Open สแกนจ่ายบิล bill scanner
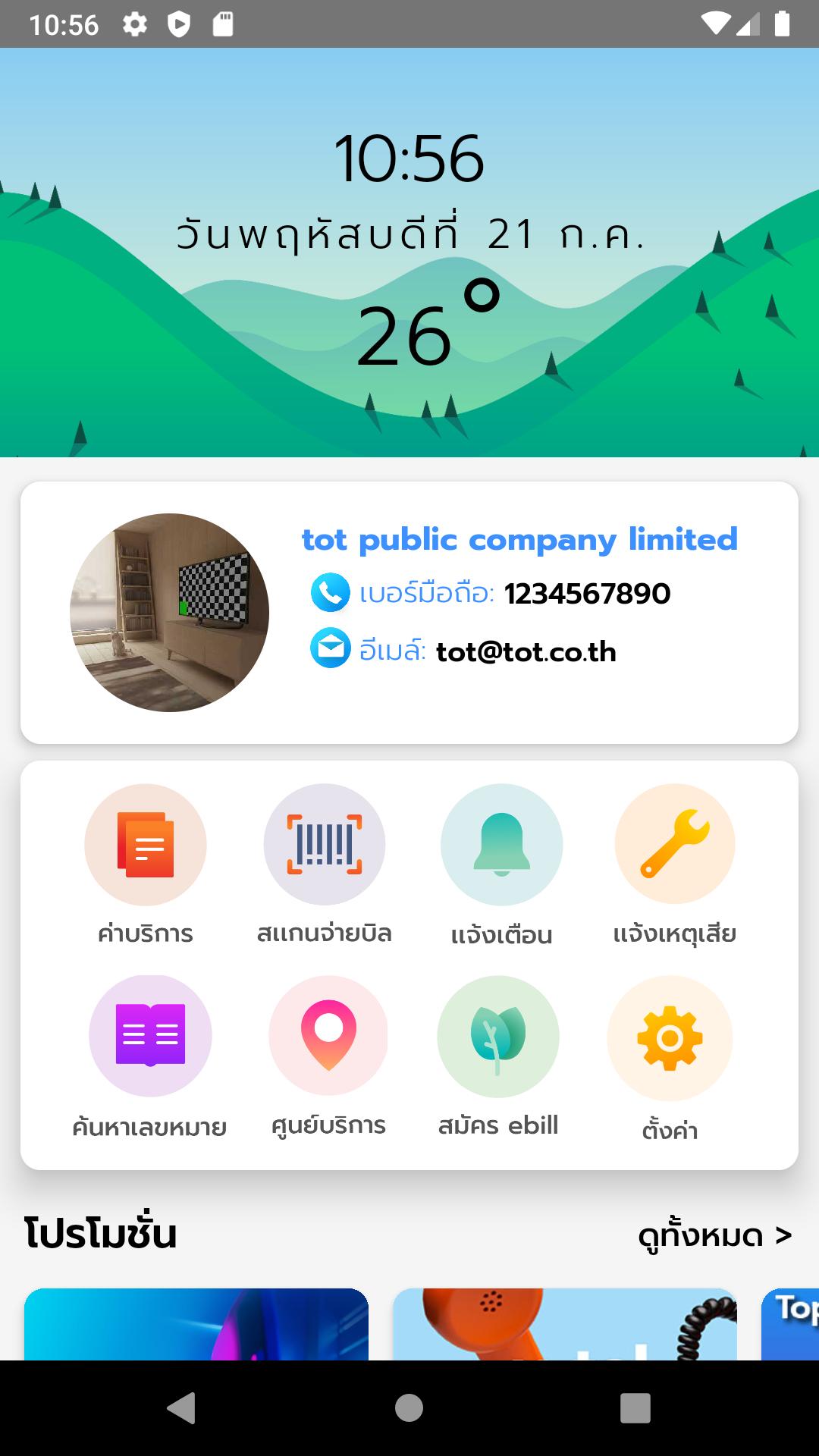Image resolution: width=819 pixels, height=1456 pixels. click(x=324, y=845)
